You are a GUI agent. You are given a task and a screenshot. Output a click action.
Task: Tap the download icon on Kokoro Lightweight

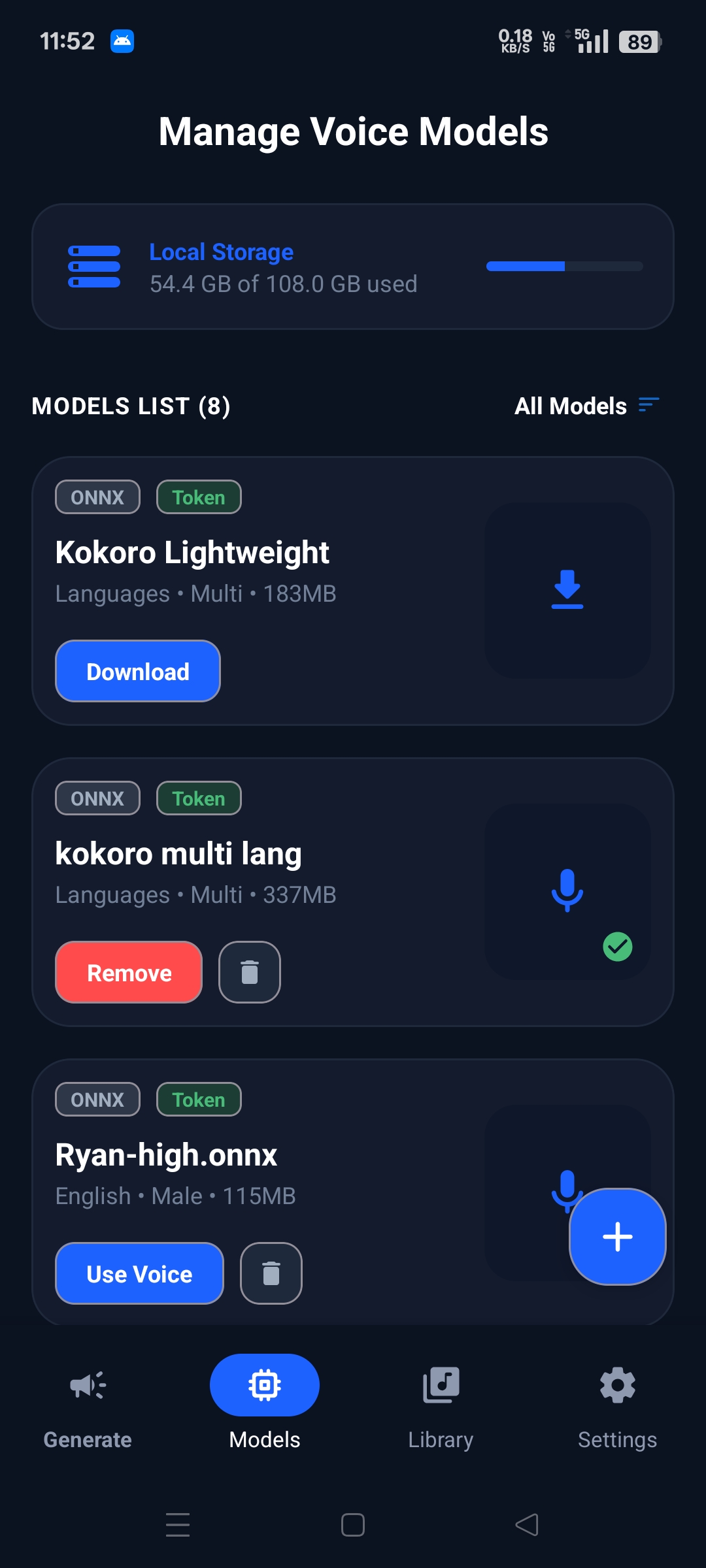(x=567, y=590)
